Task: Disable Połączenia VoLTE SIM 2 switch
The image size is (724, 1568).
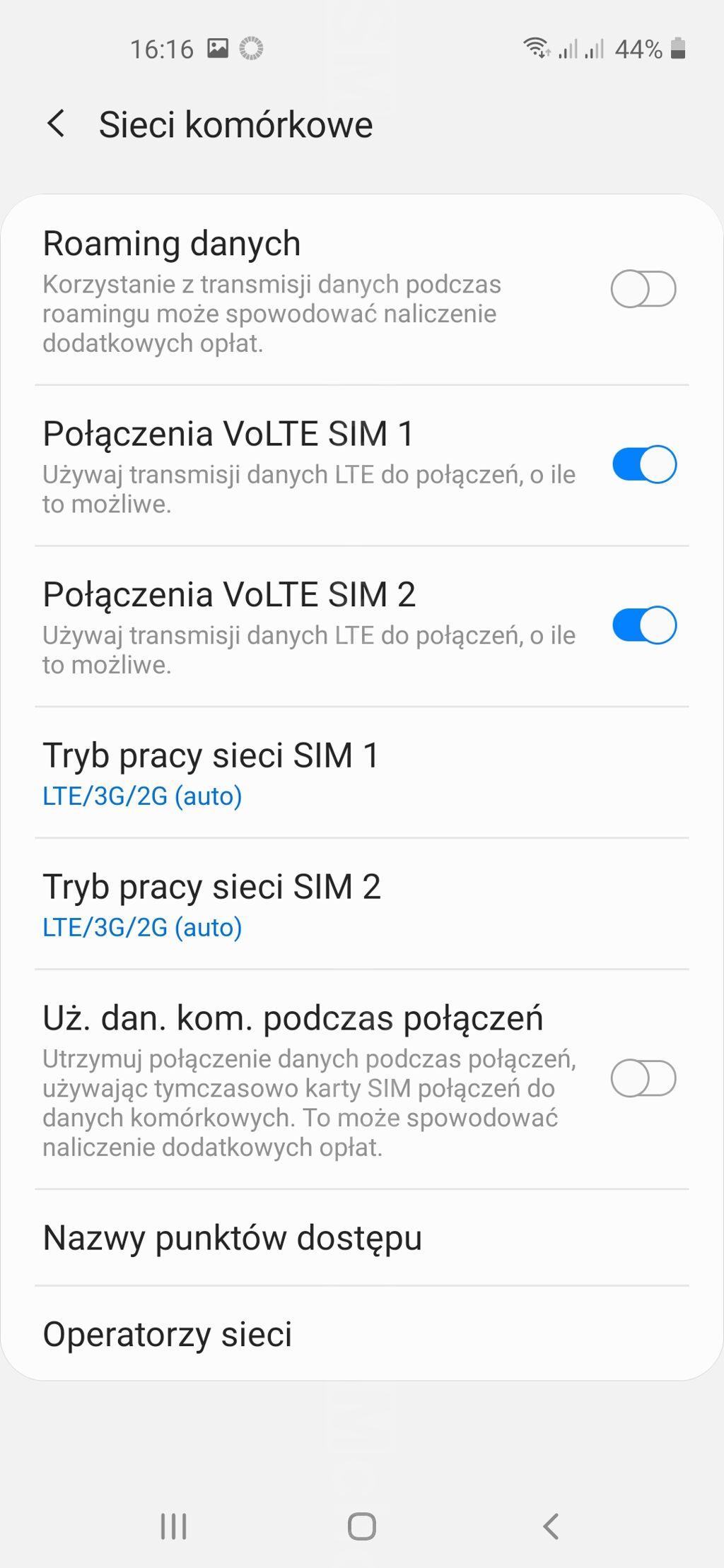Action: click(x=644, y=625)
